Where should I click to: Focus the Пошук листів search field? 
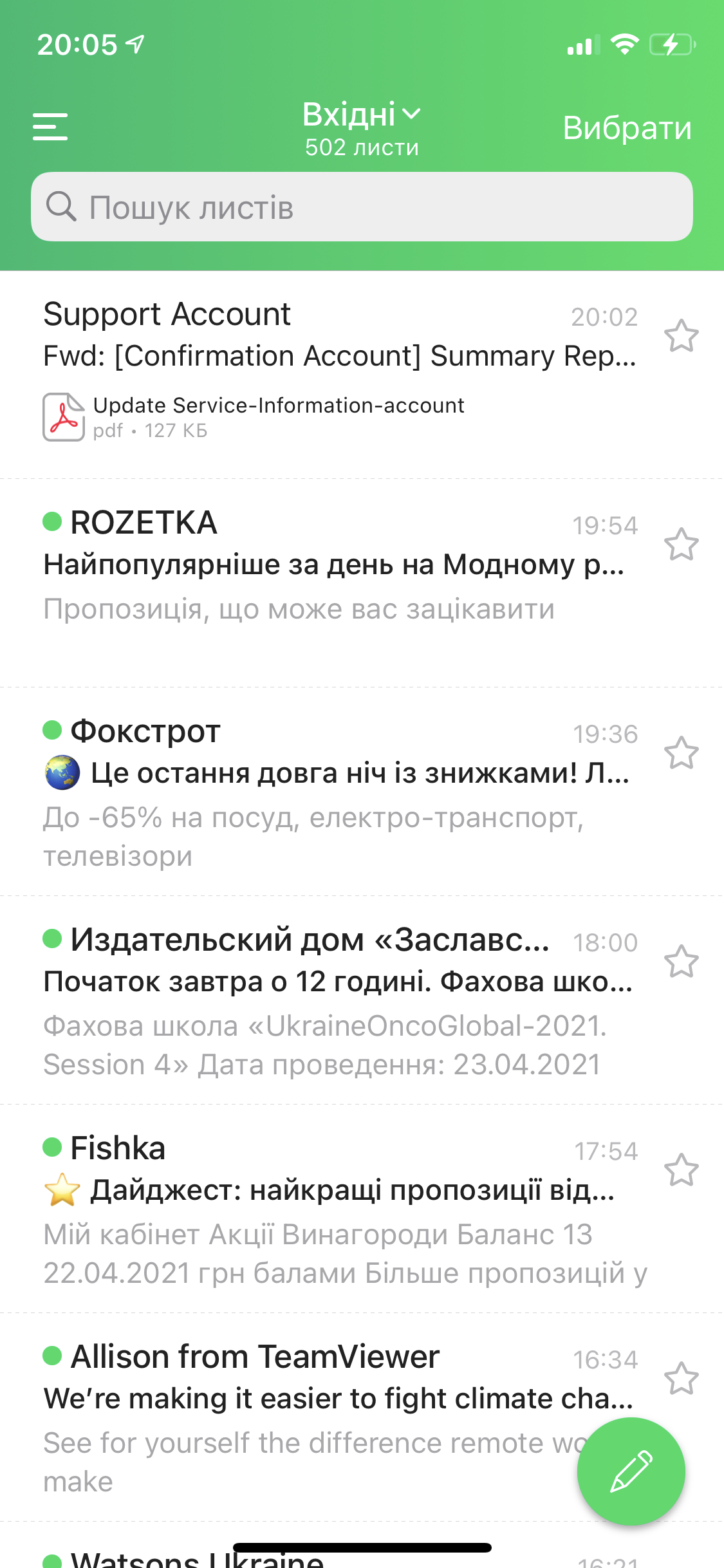(362, 207)
